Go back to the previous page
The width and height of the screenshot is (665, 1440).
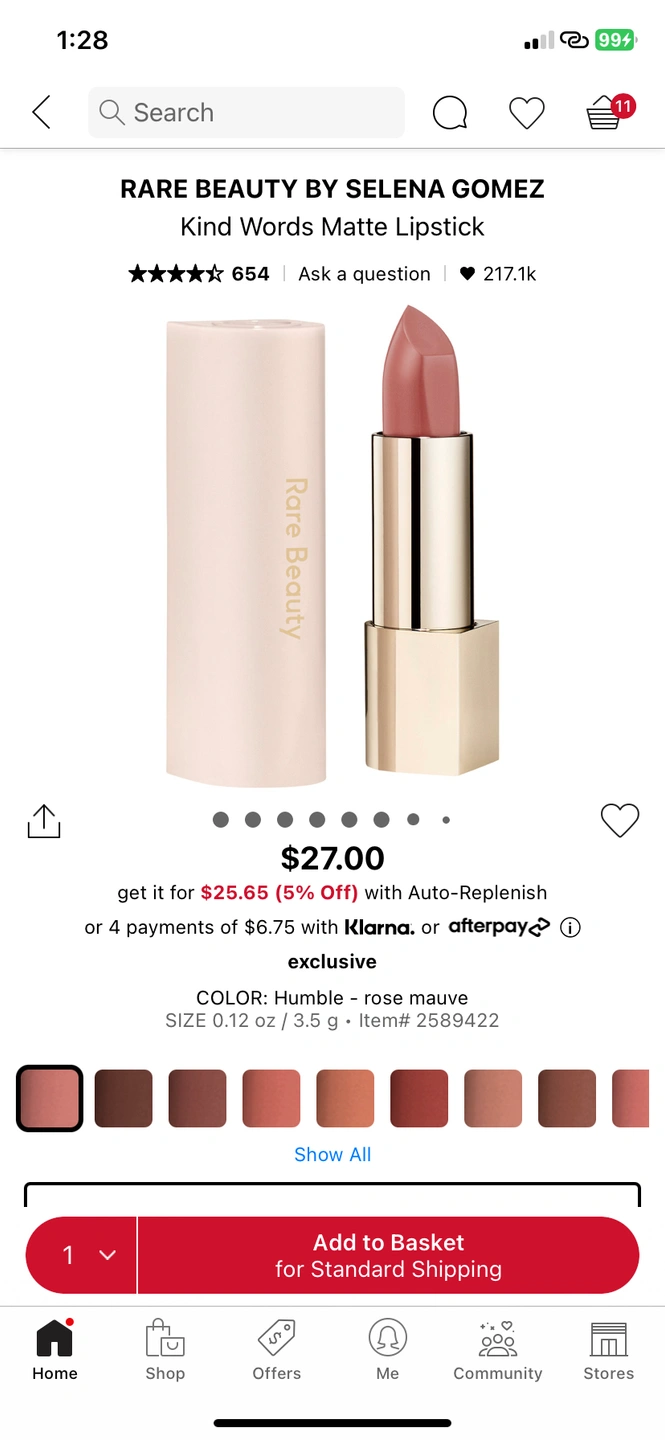point(41,112)
